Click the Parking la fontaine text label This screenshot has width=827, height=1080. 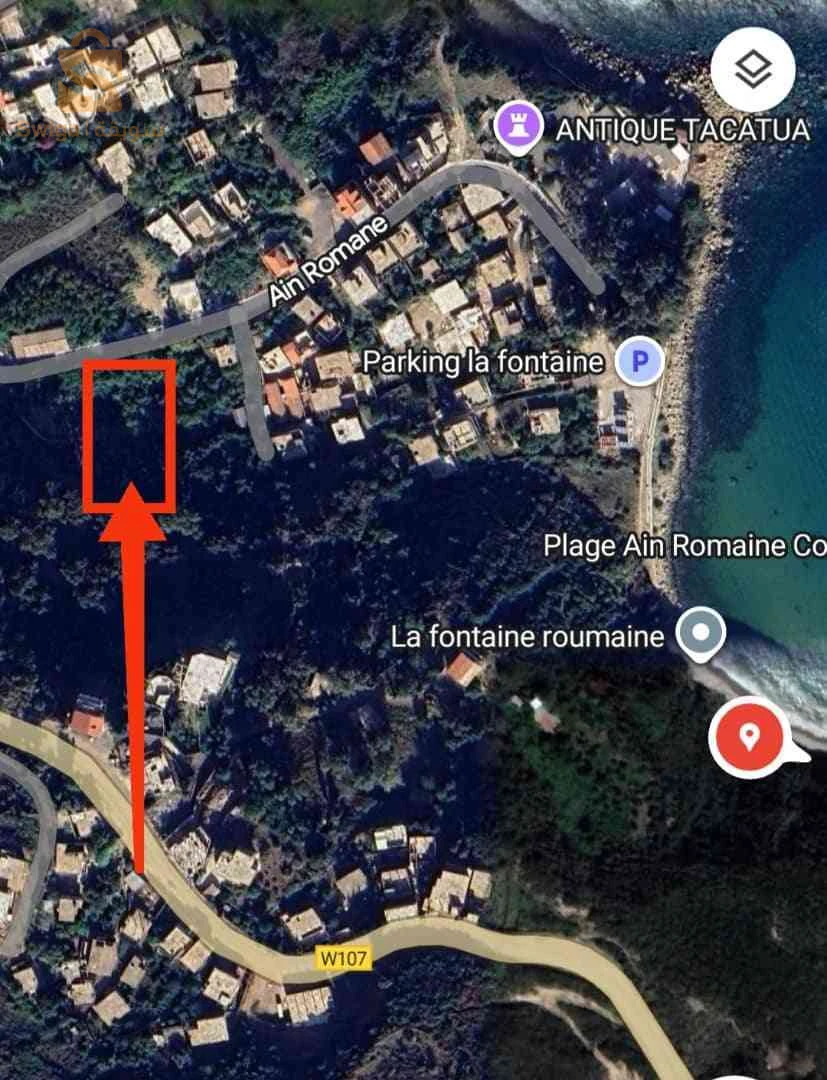[x=485, y=363]
